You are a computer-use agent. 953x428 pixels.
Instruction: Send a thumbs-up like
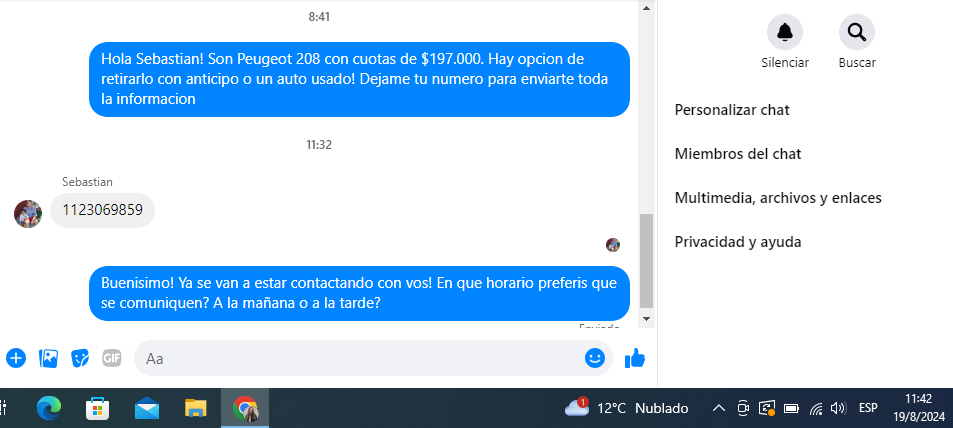[x=634, y=358]
